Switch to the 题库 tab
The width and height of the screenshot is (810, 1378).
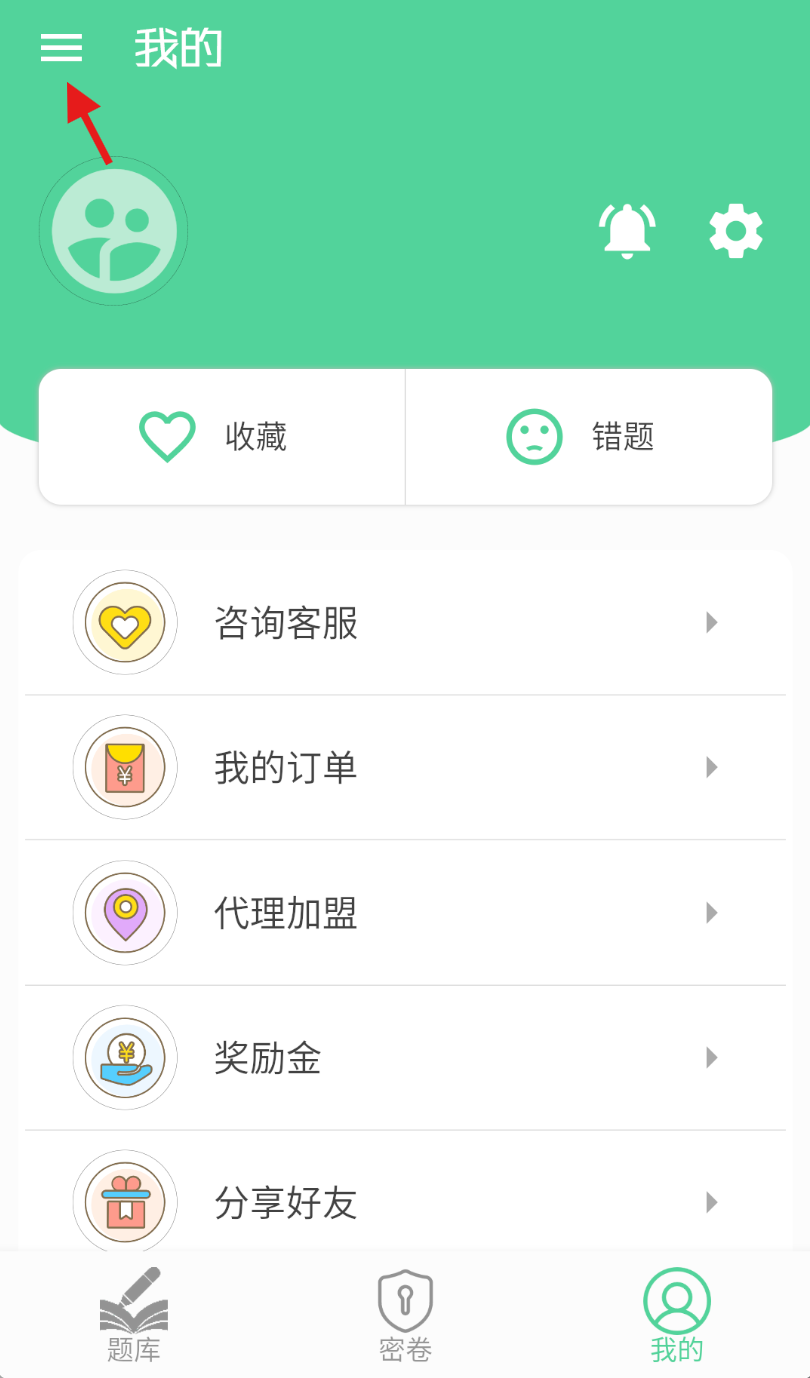134,1315
